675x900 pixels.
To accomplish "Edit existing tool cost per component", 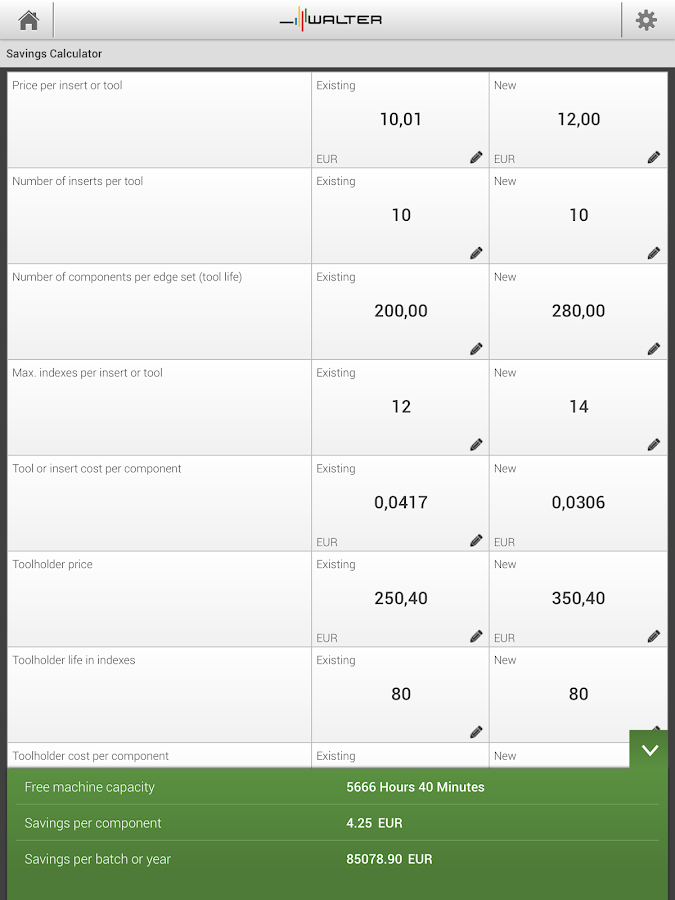I will [476, 540].
